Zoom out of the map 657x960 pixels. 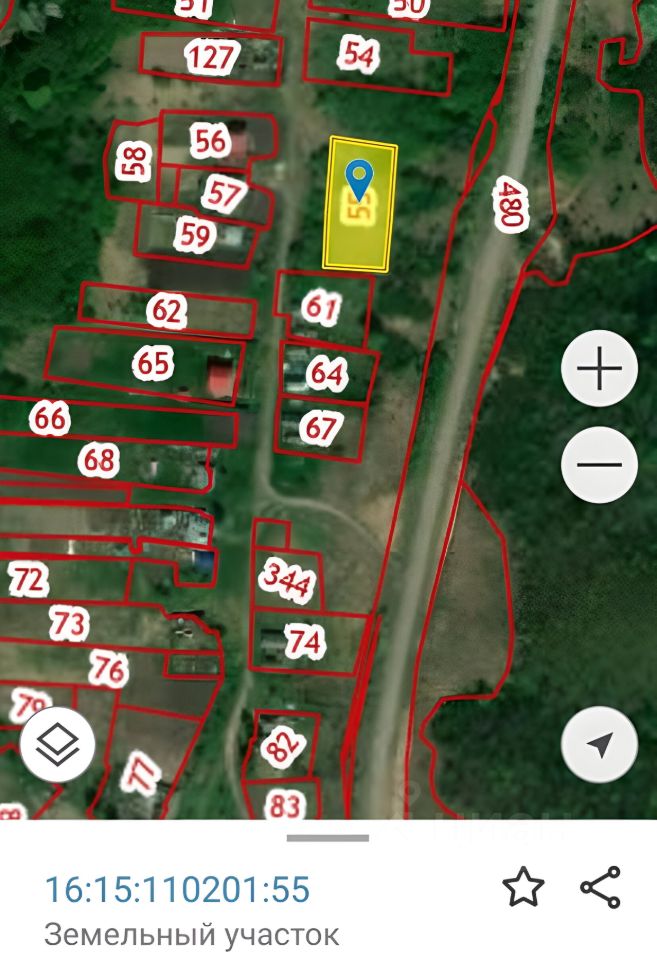[599, 465]
